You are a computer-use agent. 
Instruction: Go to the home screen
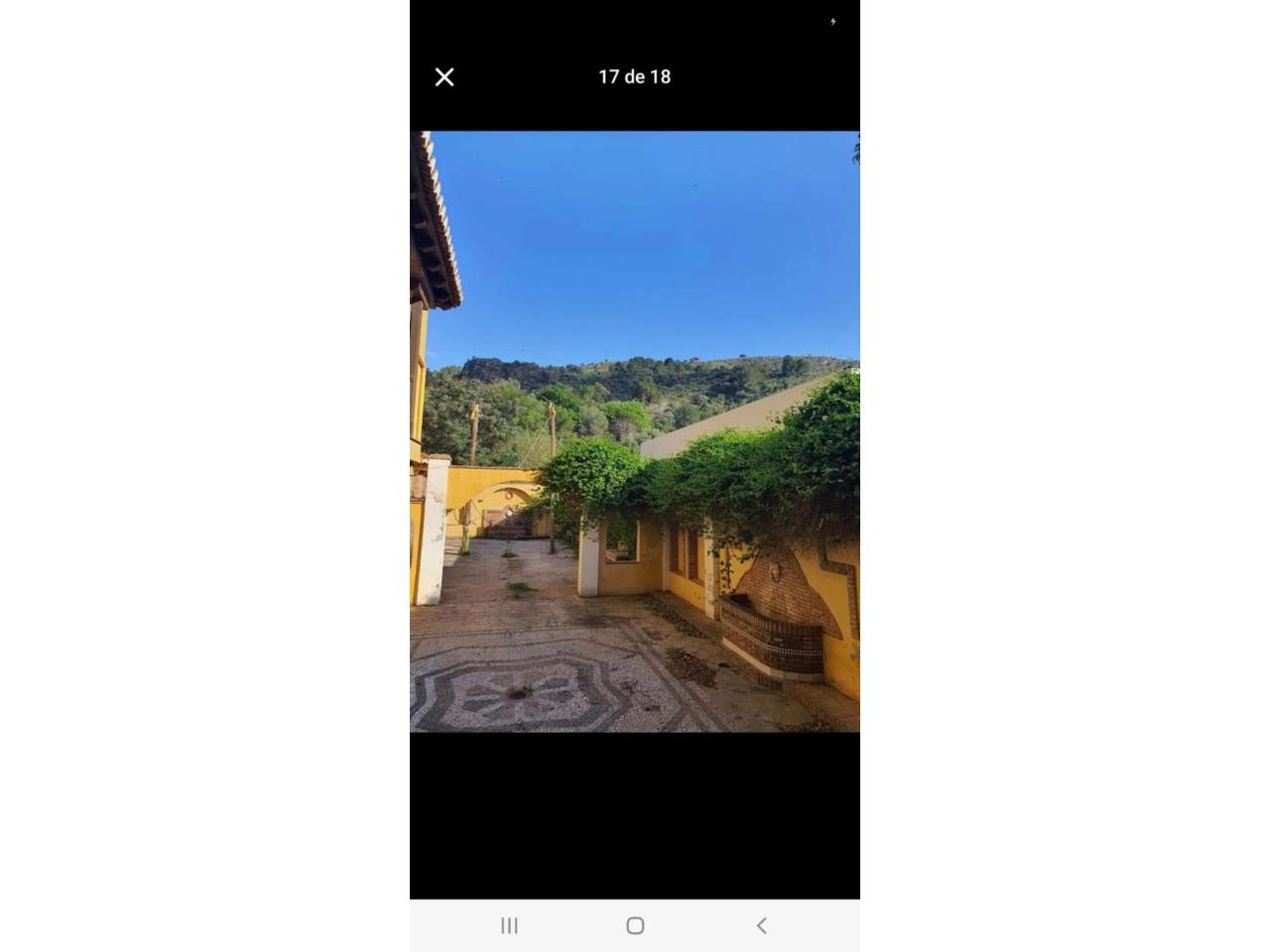coord(635,925)
